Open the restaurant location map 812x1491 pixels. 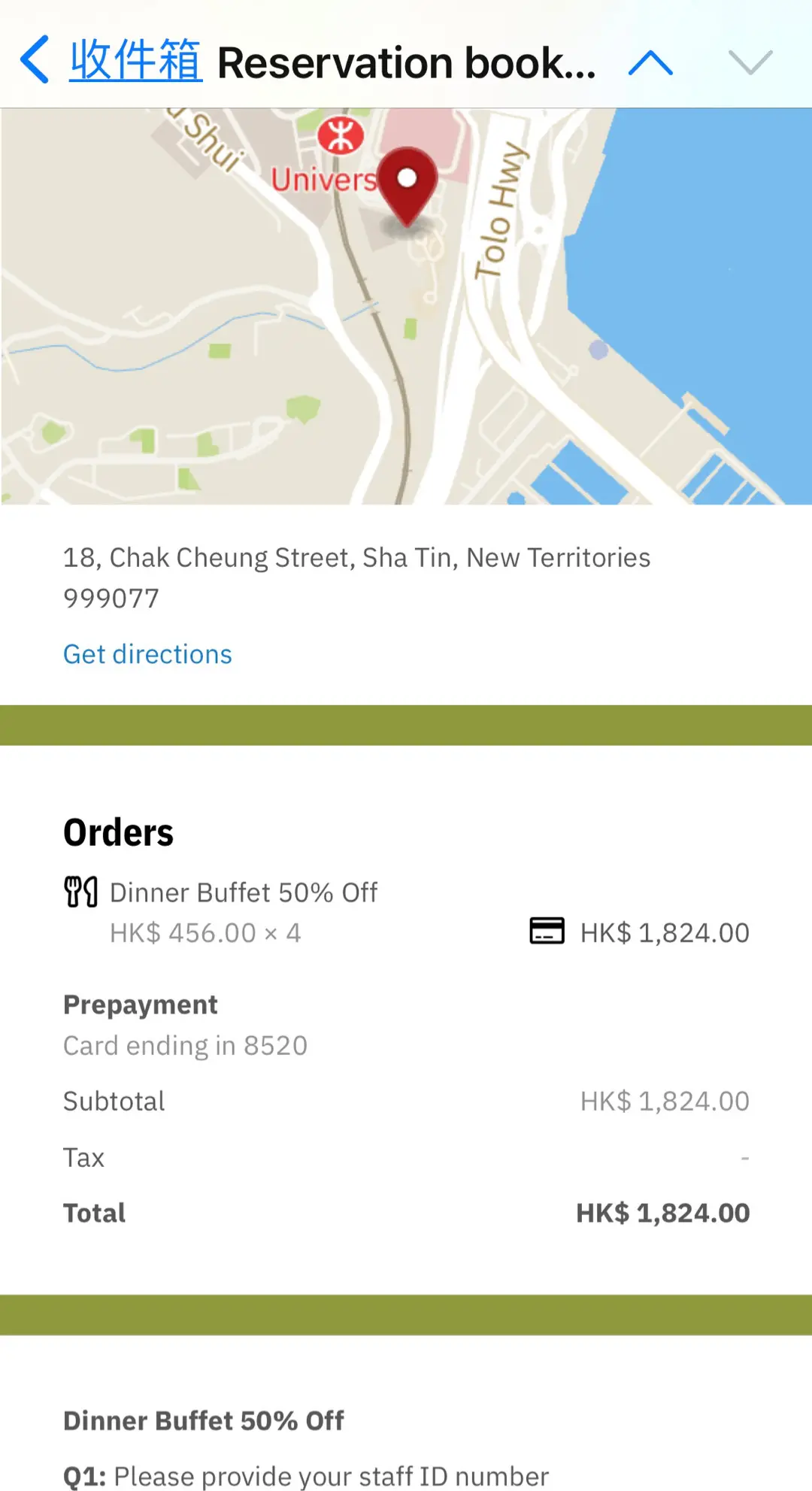(406, 306)
